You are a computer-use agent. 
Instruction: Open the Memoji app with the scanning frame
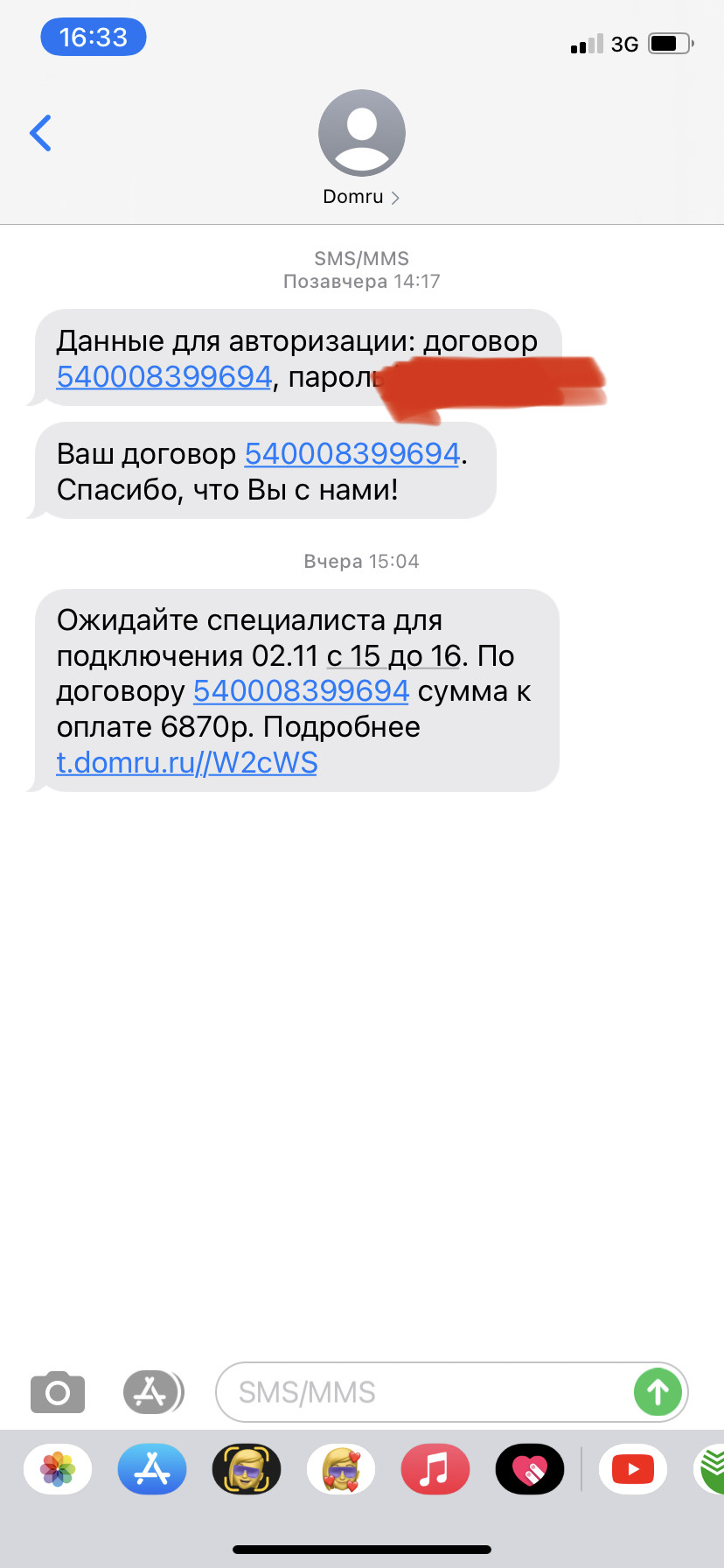[x=247, y=1469]
